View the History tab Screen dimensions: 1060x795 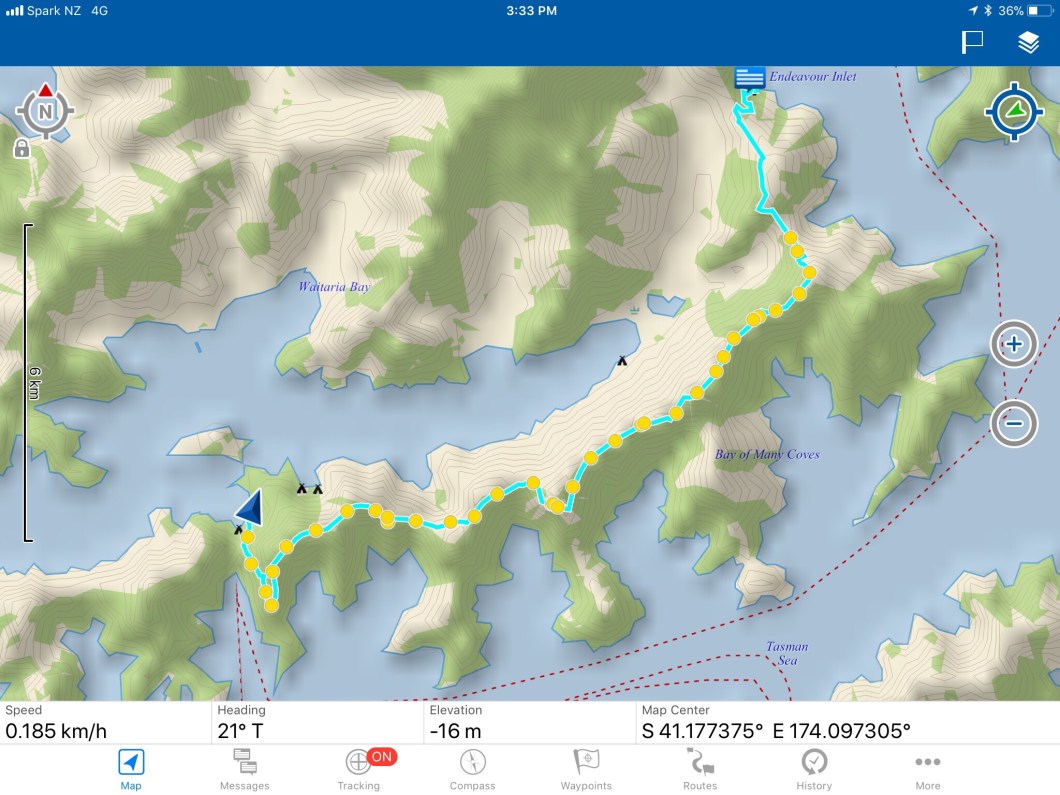point(814,769)
